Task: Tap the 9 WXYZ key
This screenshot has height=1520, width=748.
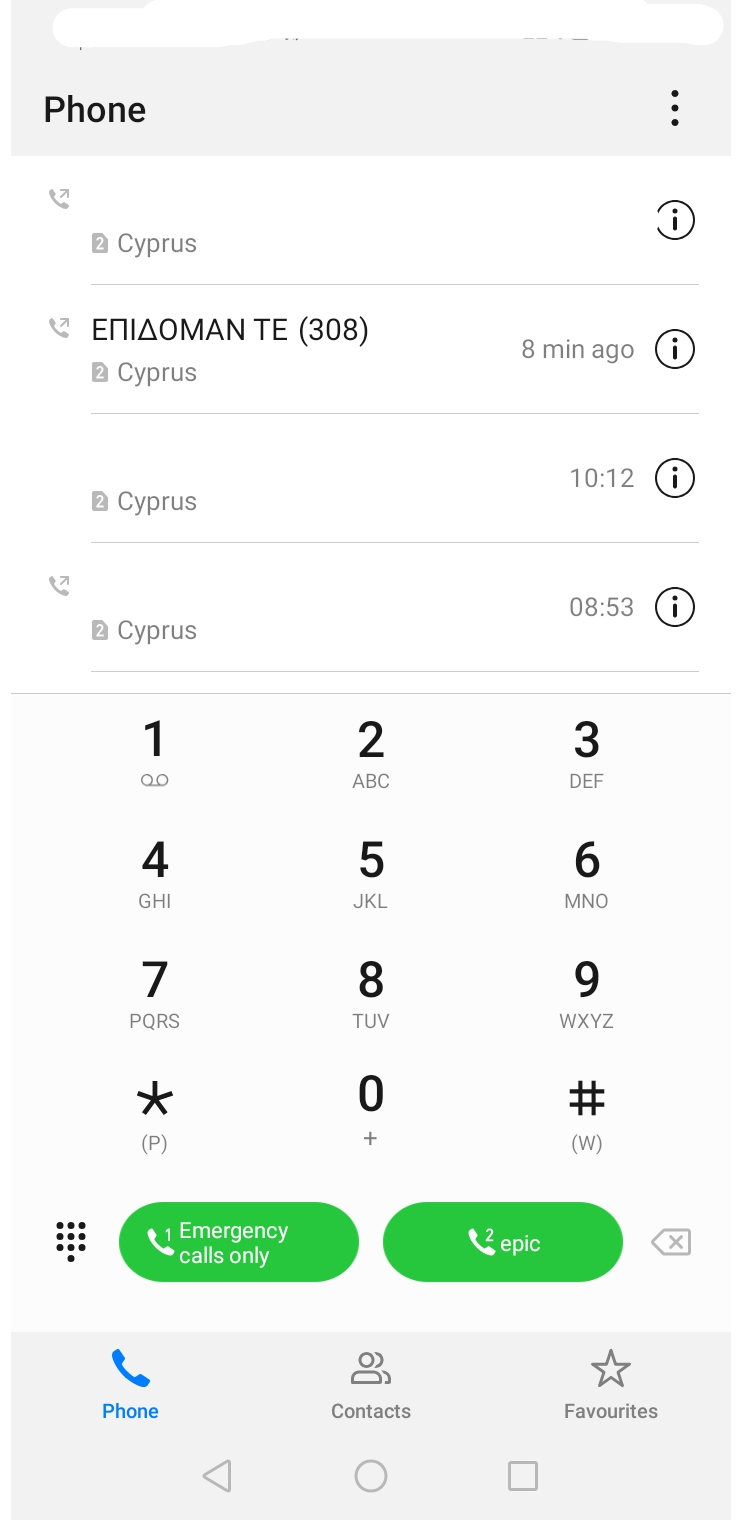Action: 587,993
